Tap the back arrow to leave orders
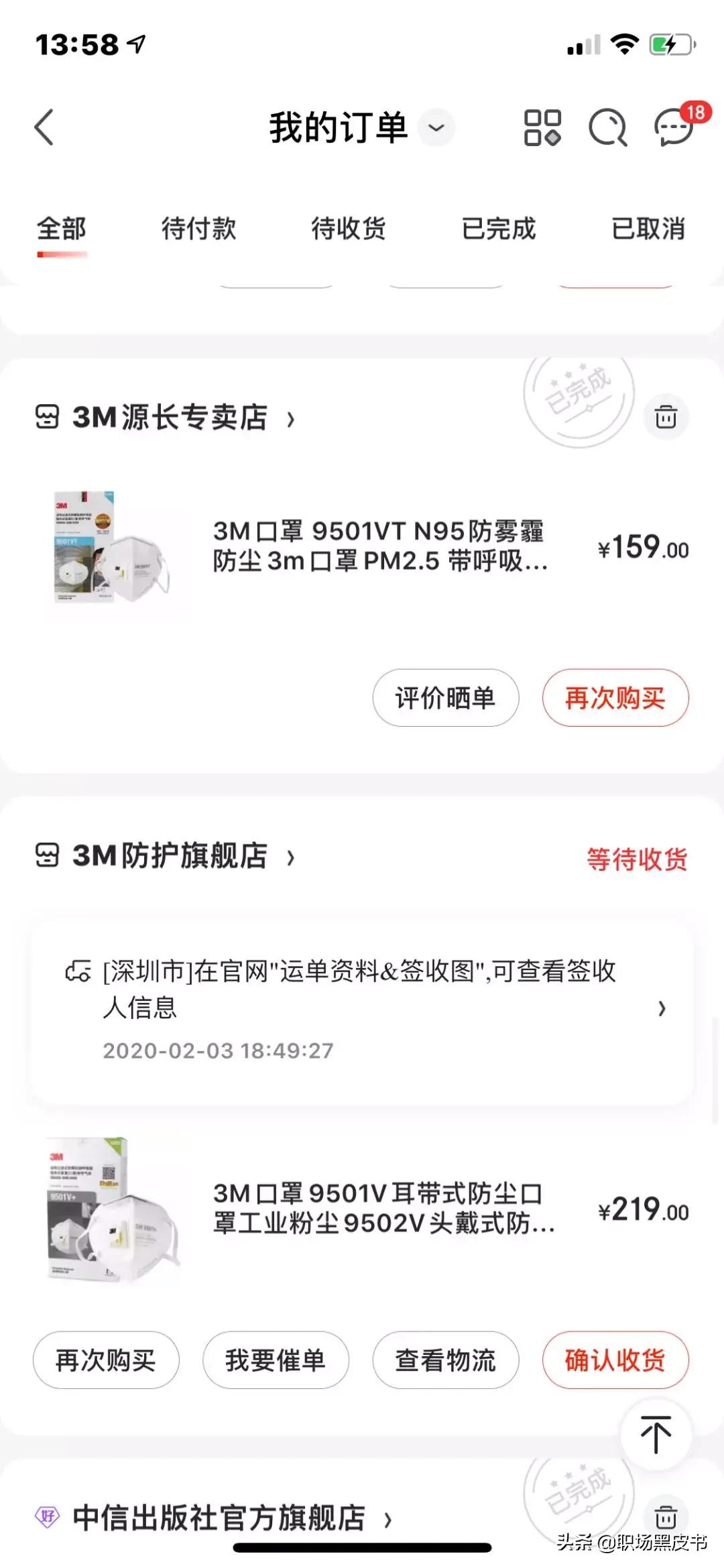 44,127
